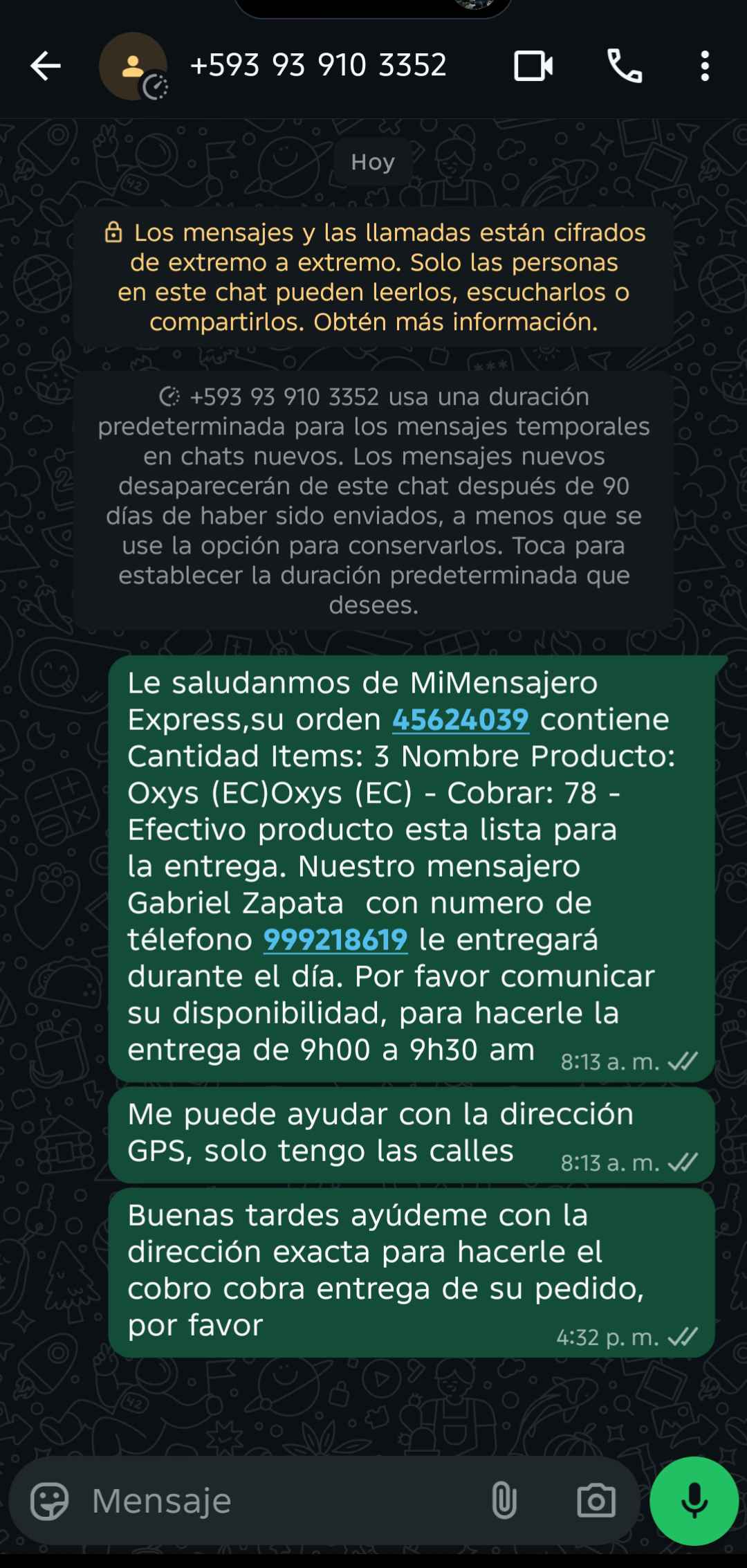This screenshot has width=747, height=1568.
Task: Tap phone number 999218619 link
Action: [335, 940]
